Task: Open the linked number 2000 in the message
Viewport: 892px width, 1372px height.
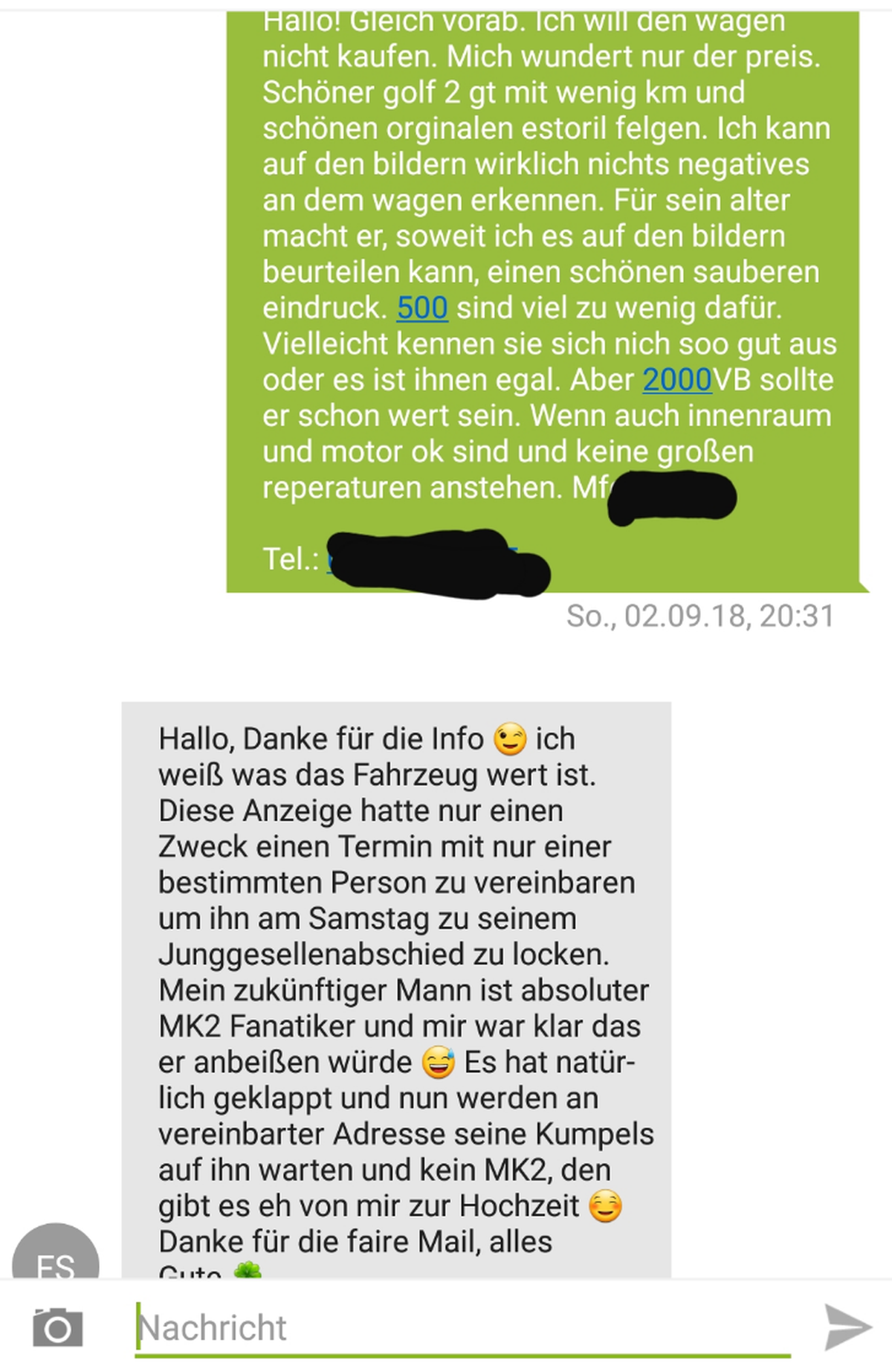Action: click(677, 380)
